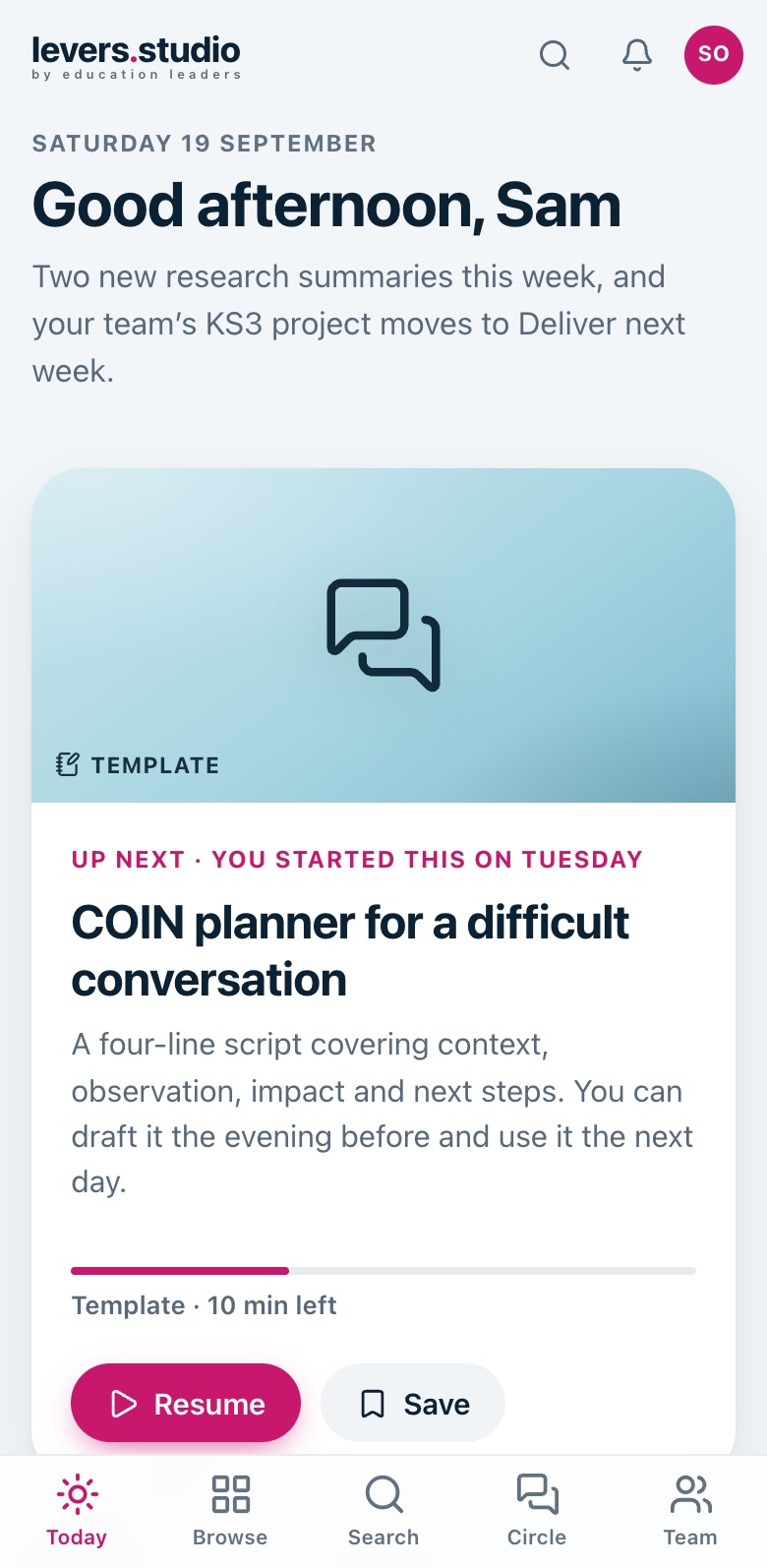The height and width of the screenshot is (1568, 767).
Task: Open the SO profile avatar
Action: [714, 54]
